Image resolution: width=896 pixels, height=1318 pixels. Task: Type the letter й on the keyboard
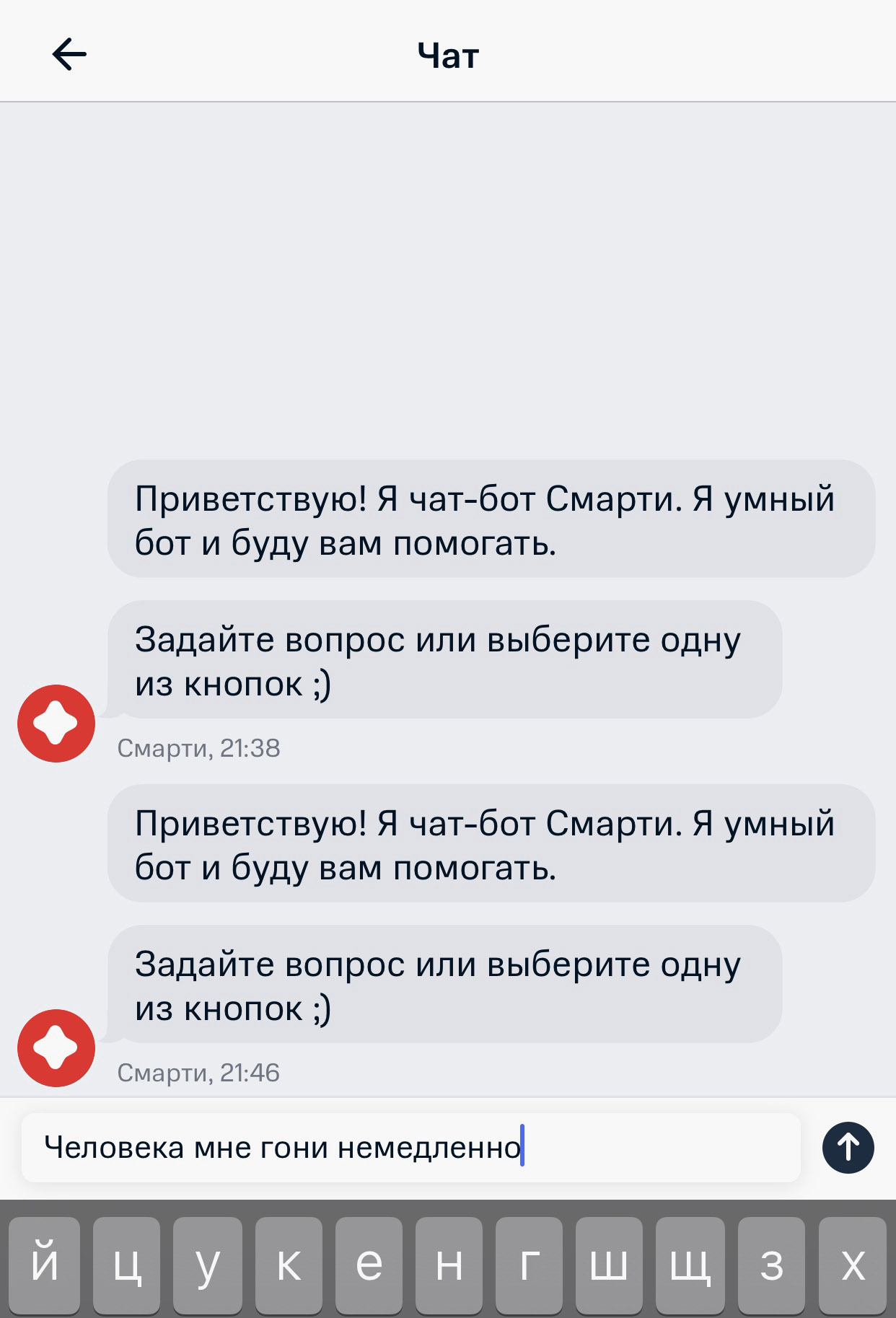(45, 1265)
